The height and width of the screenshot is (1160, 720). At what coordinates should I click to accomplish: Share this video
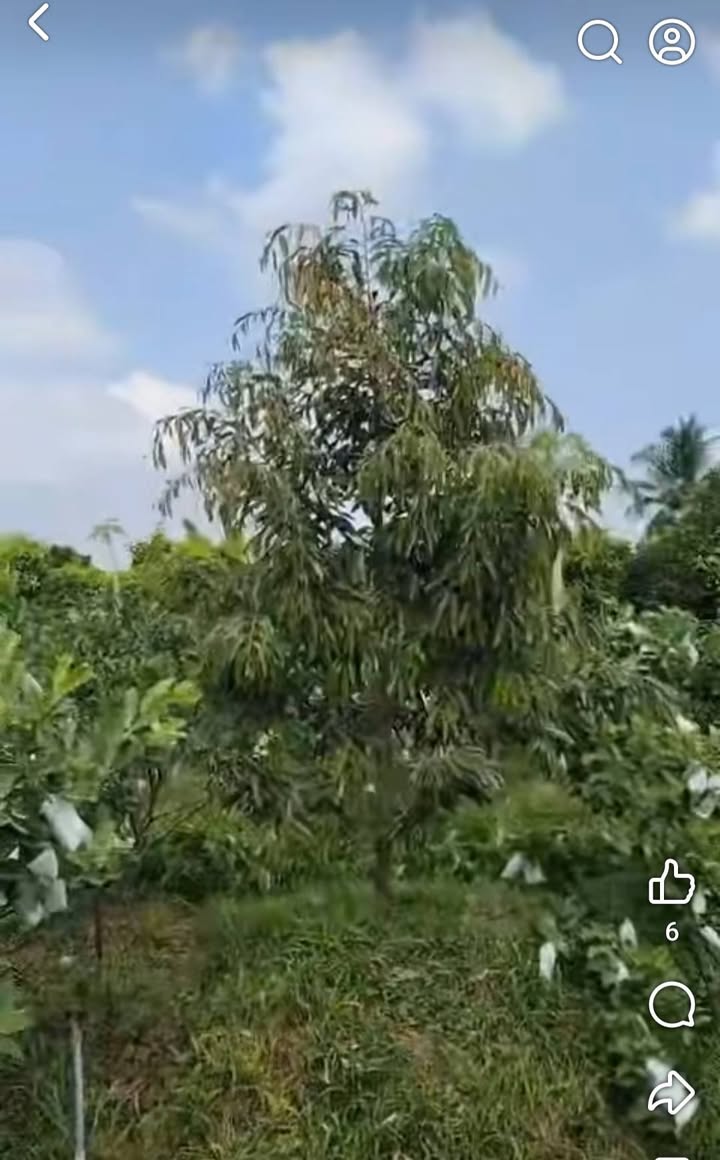pos(671,1092)
